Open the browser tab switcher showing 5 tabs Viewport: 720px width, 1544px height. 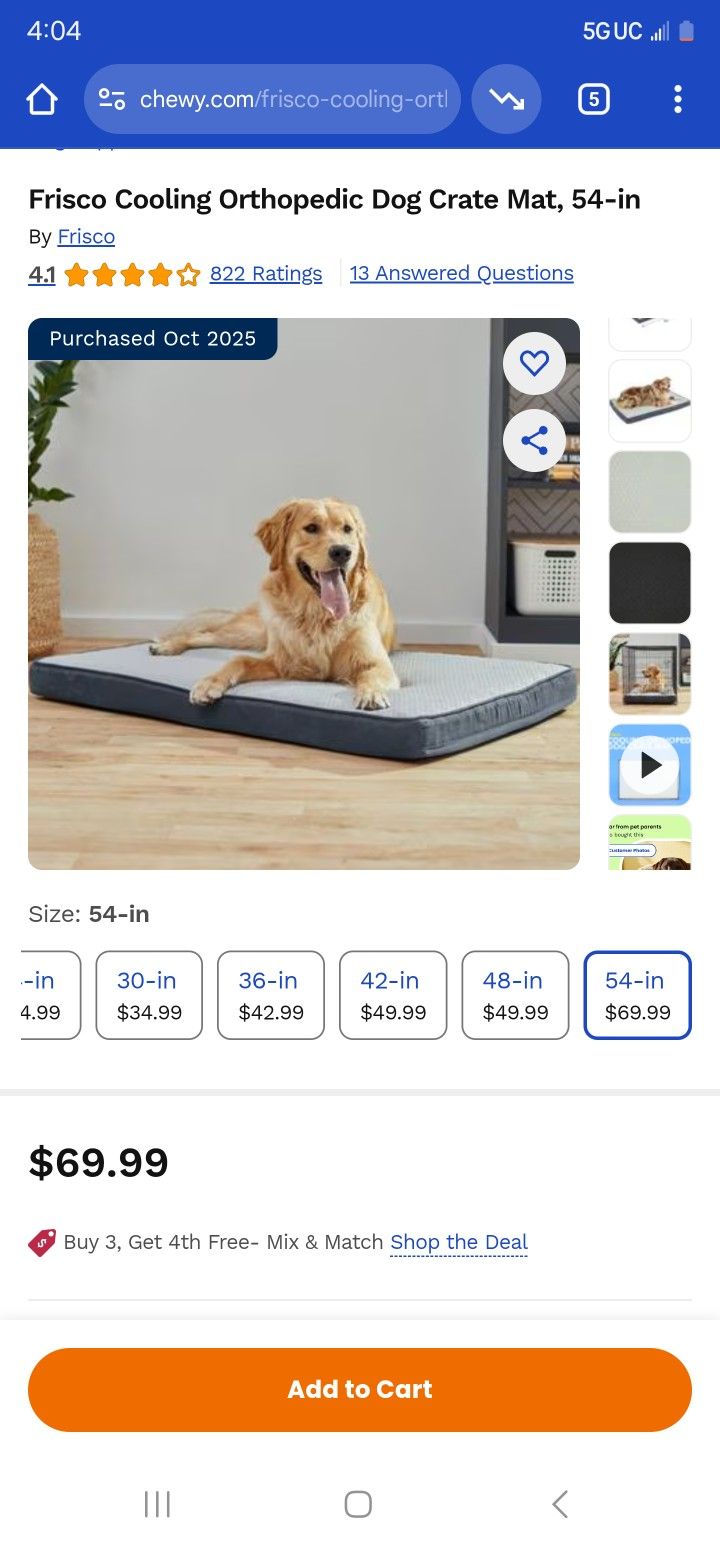(x=593, y=99)
